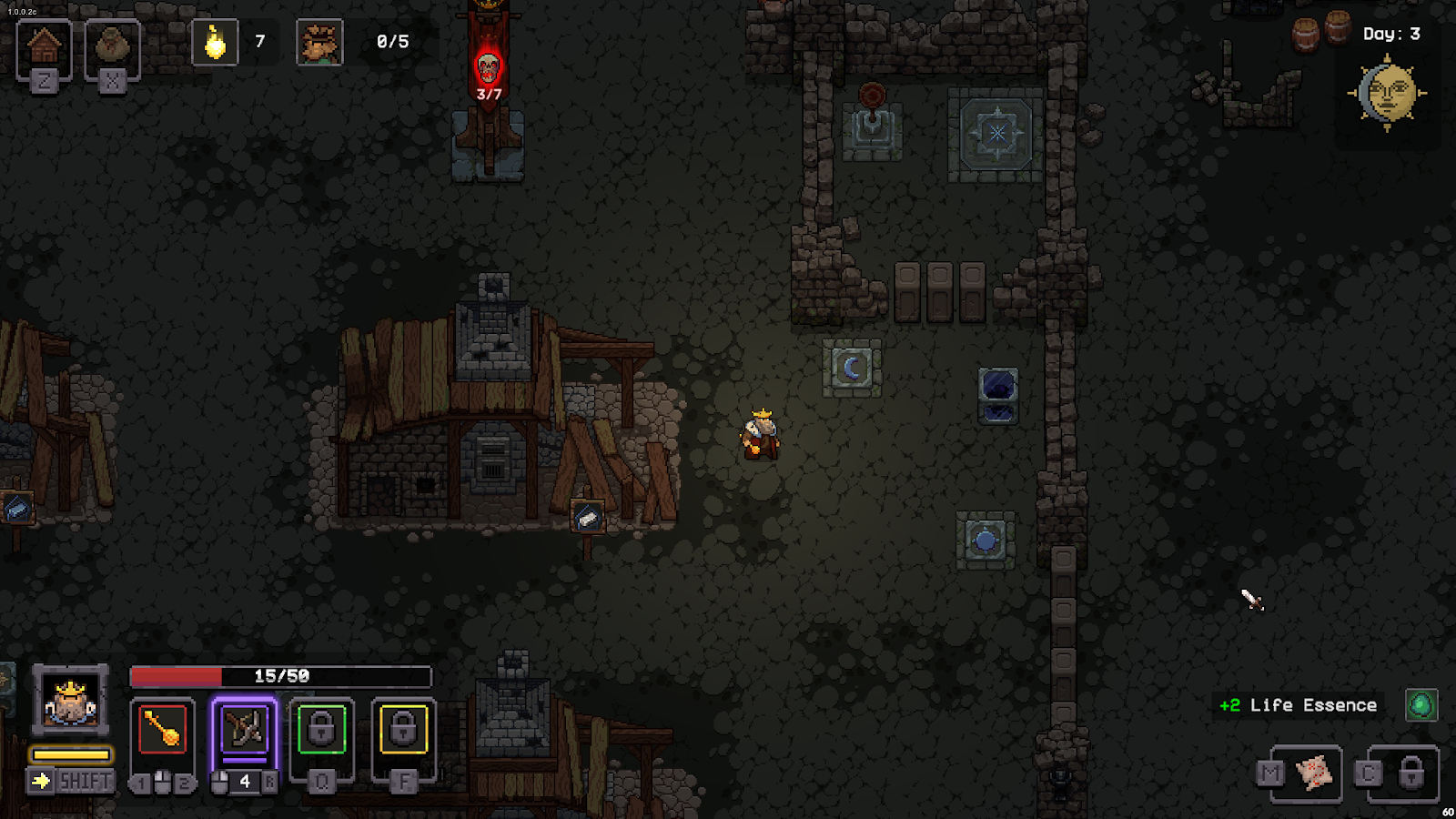The image size is (1456, 819).
Task: Tap the house icon button
Action: [44, 45]
